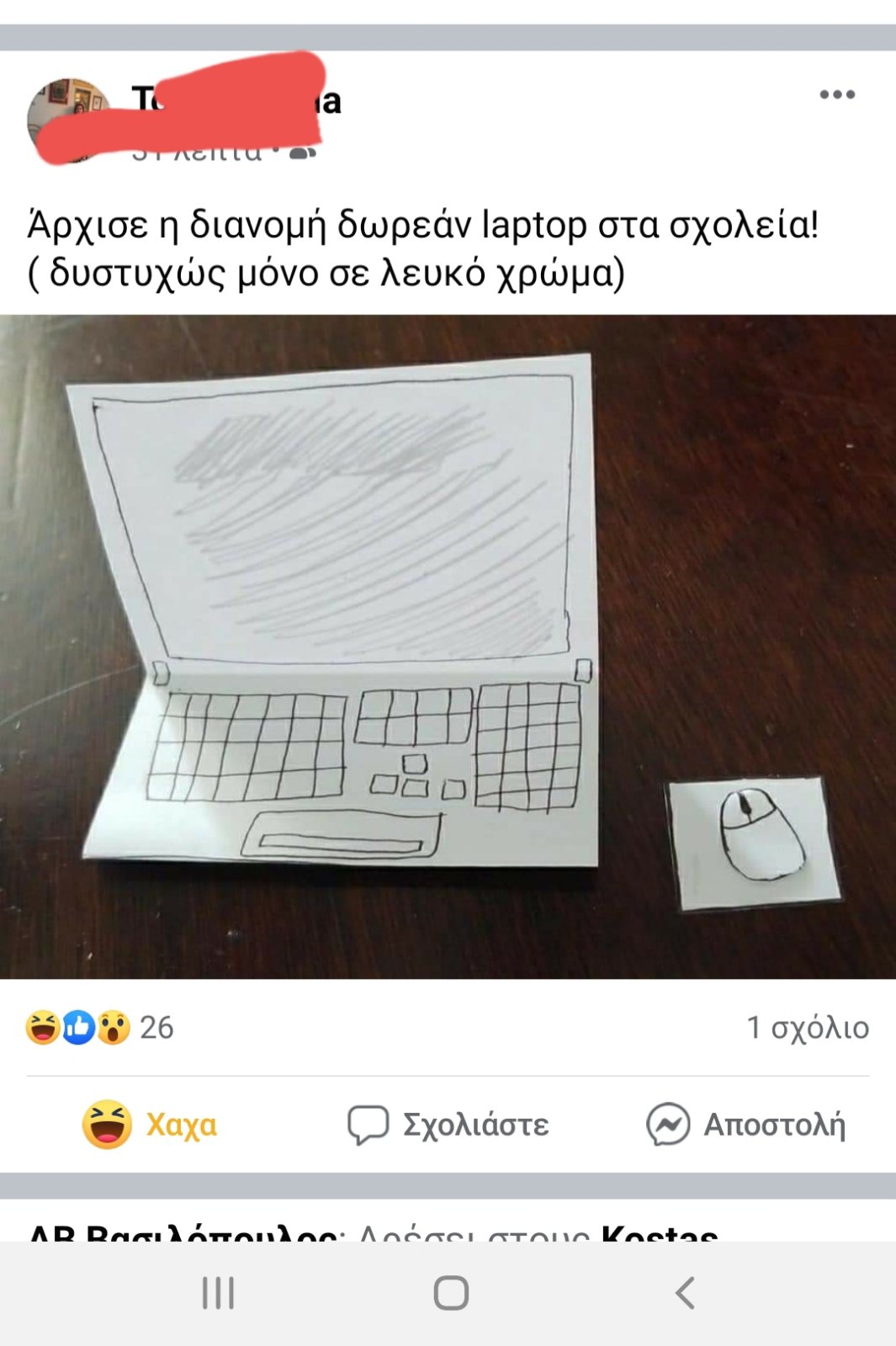
Task: Go back with the system back button
Action: coord(685,1292)
